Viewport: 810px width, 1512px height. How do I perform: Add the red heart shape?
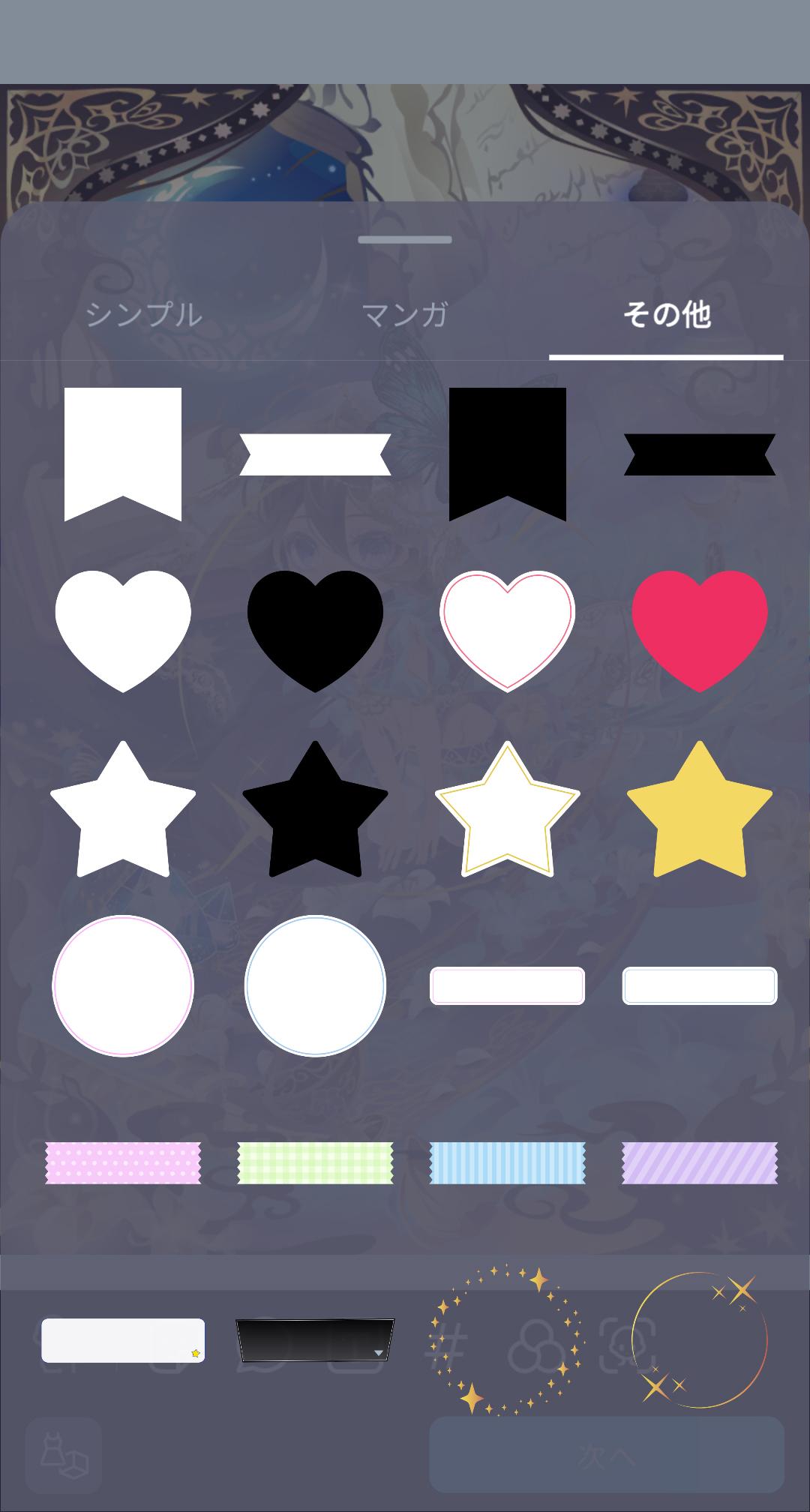coord(700,628)
